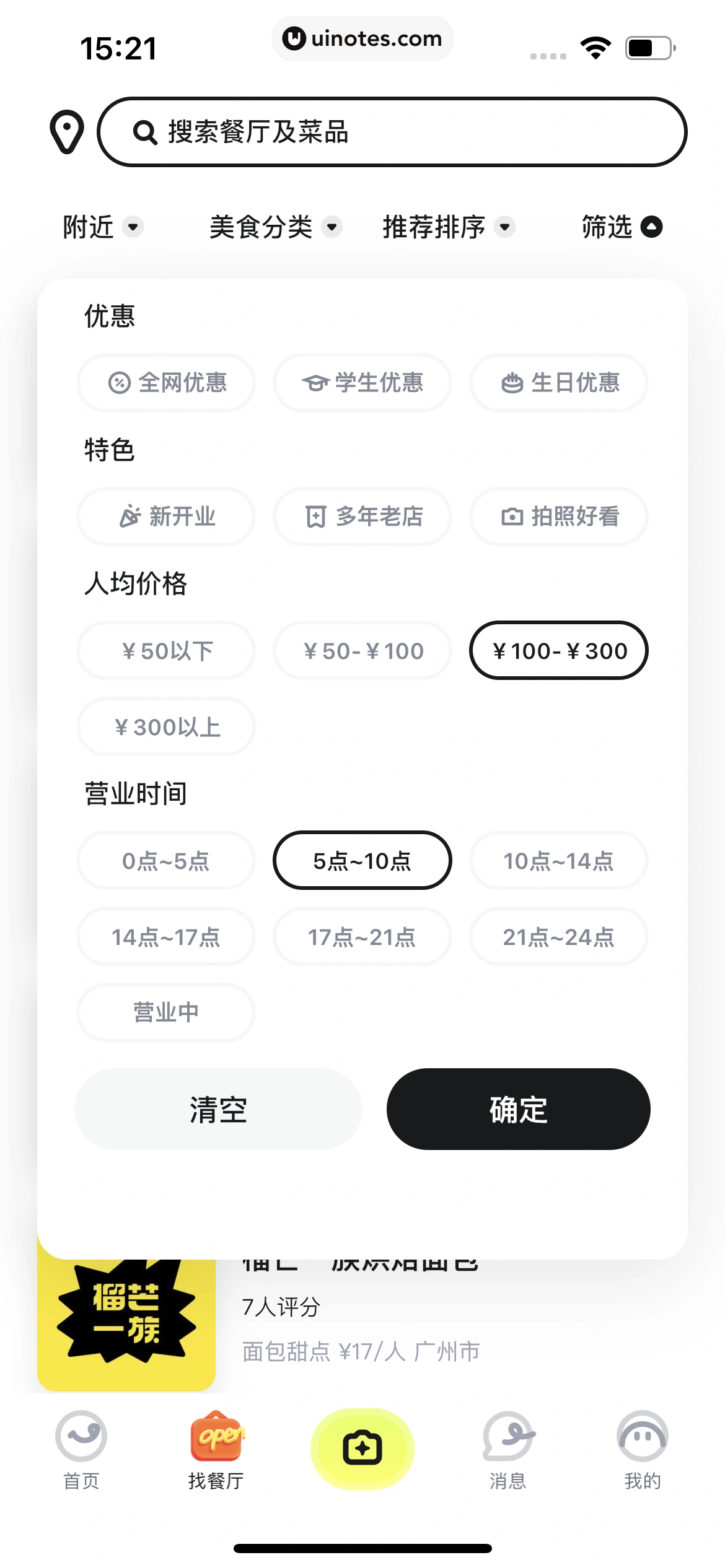The image size is (725, 1568).
Task: Select the ¥300以上 price range option
Action: point(165,726)
